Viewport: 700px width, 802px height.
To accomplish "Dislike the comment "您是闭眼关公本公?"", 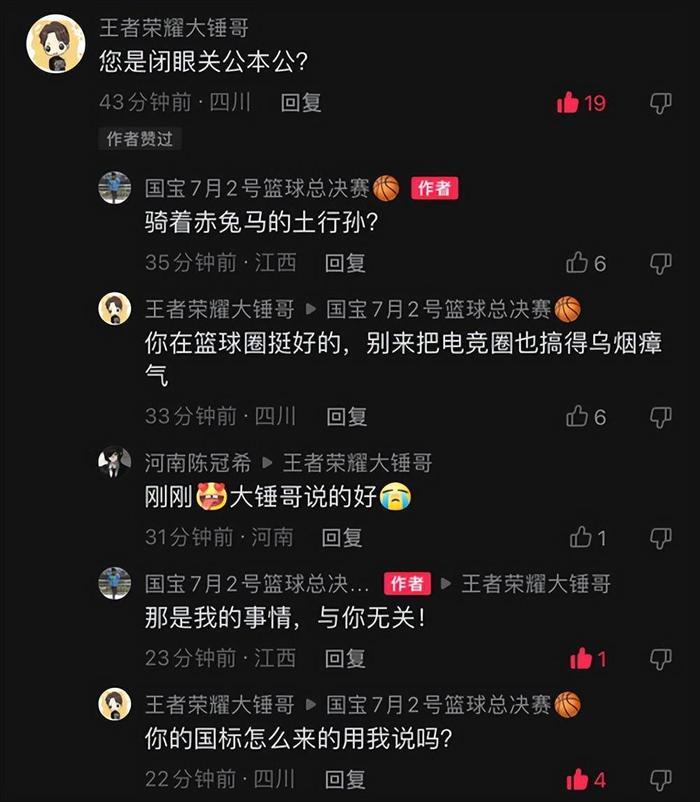I will tap(660, 102).
